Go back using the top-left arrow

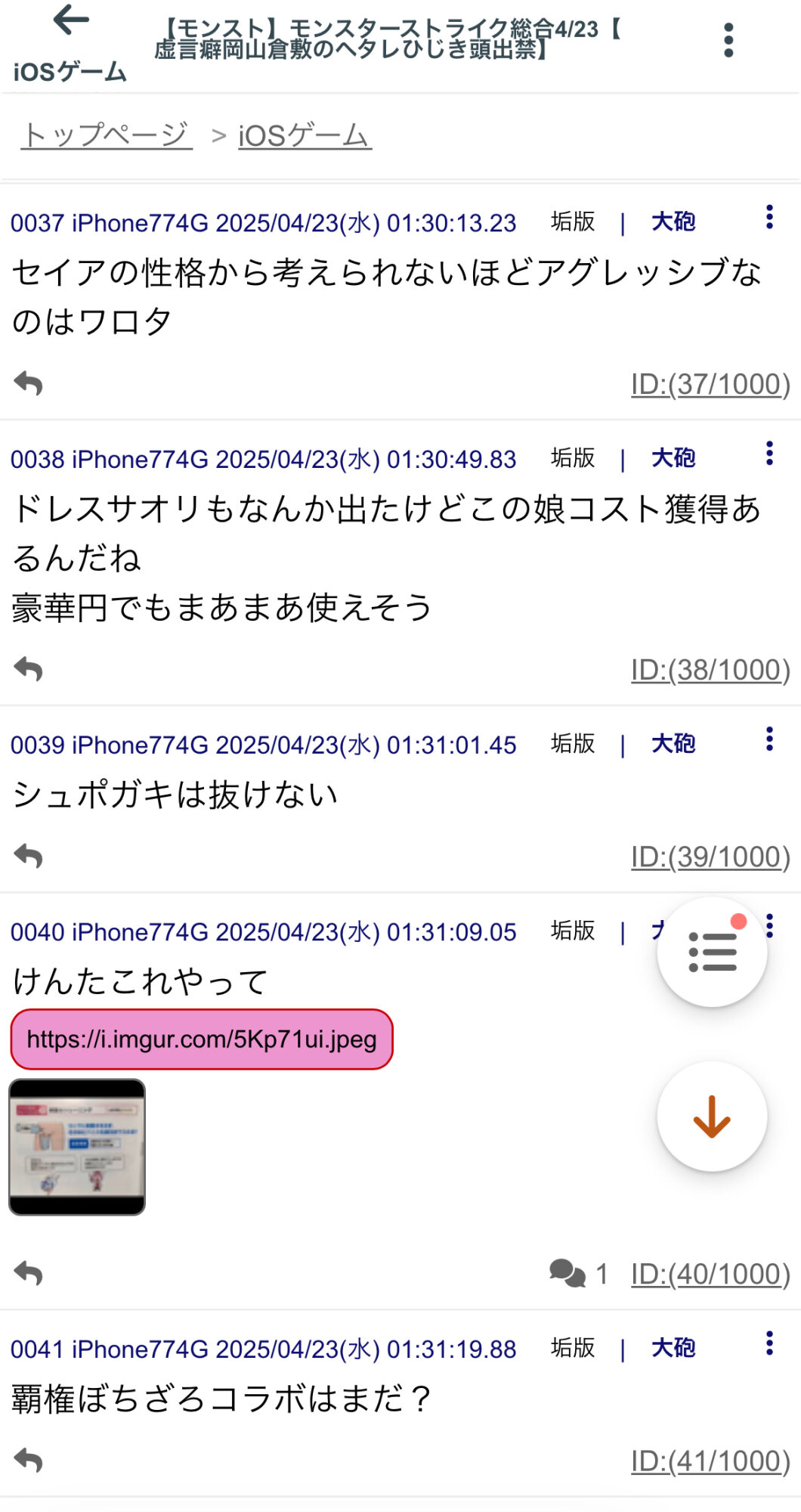[x=71, y=20]
